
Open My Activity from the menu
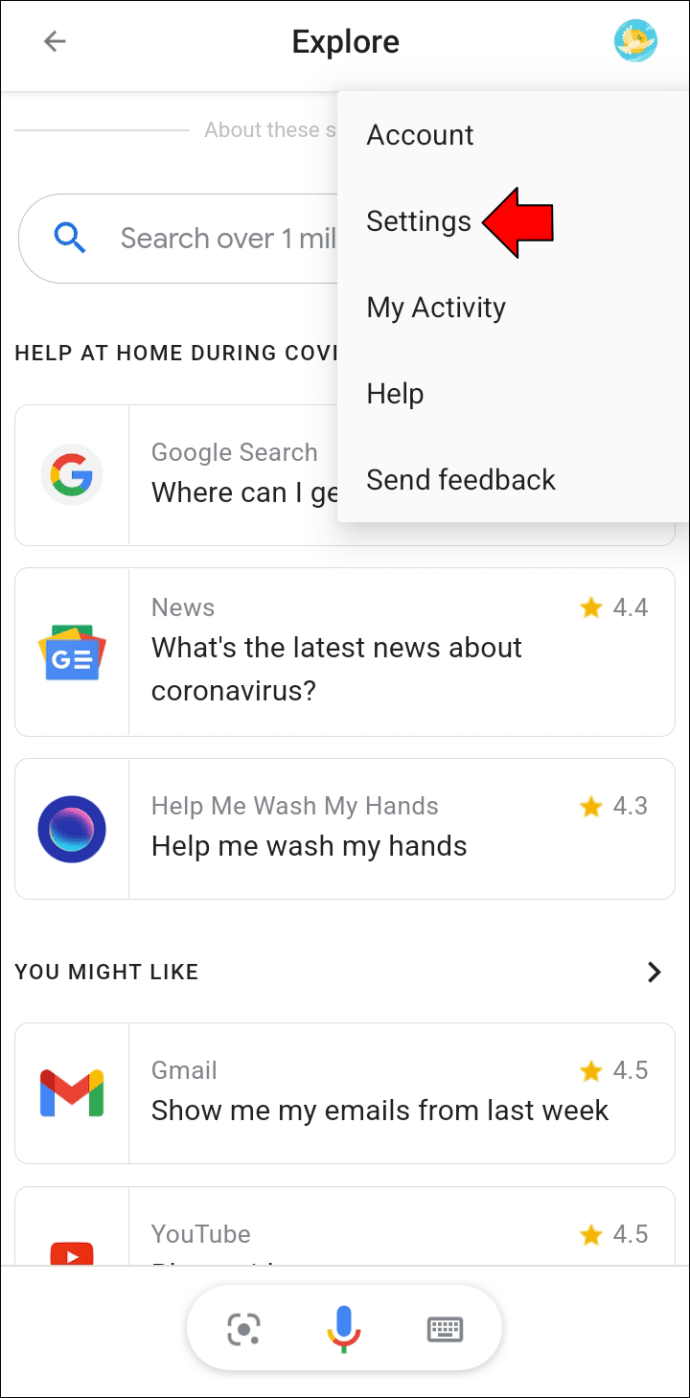coord(436,307)
